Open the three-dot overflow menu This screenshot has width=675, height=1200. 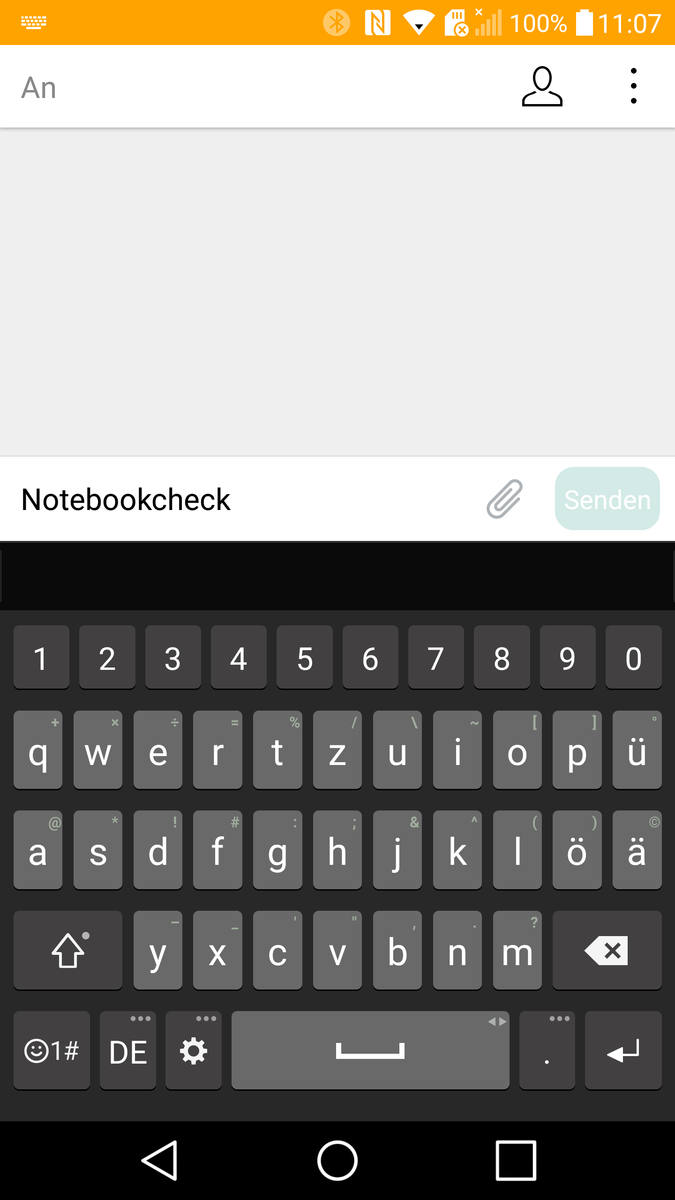pyautogui.click(x=633, y=87)
